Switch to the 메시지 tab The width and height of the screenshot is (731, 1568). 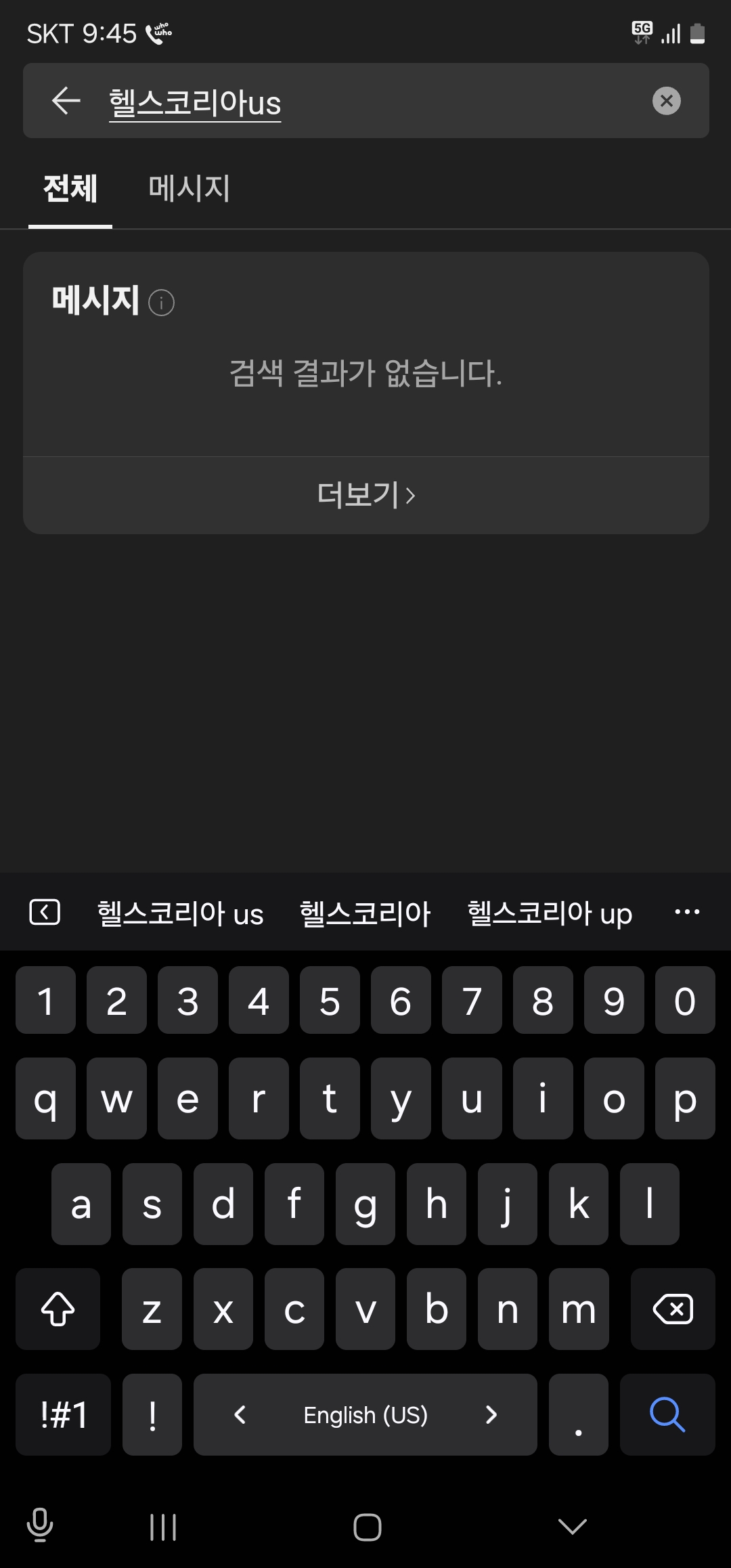[190, 188]
